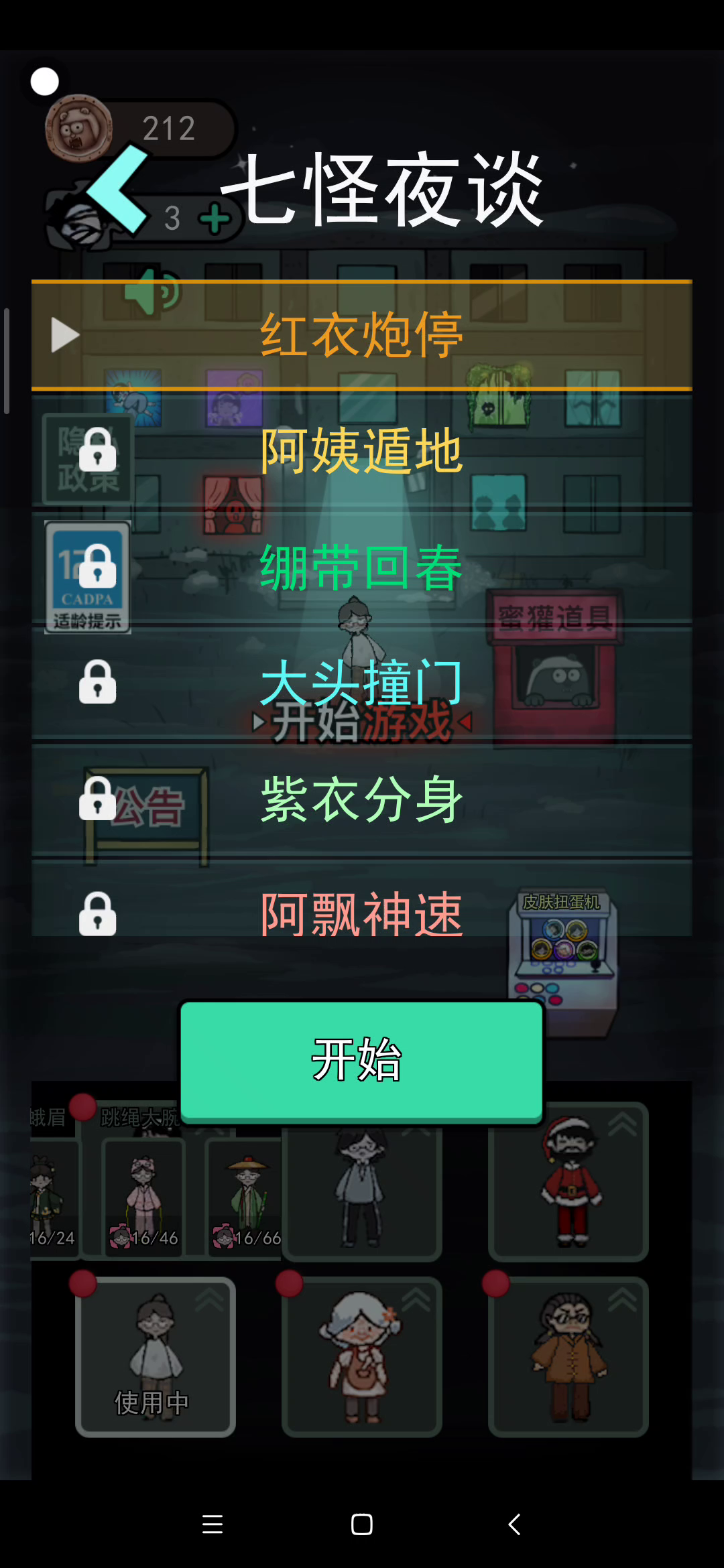This screenshot has width=724, height=1568.
Task: Go to the system home screen
Action: [x=361, y=1524]
